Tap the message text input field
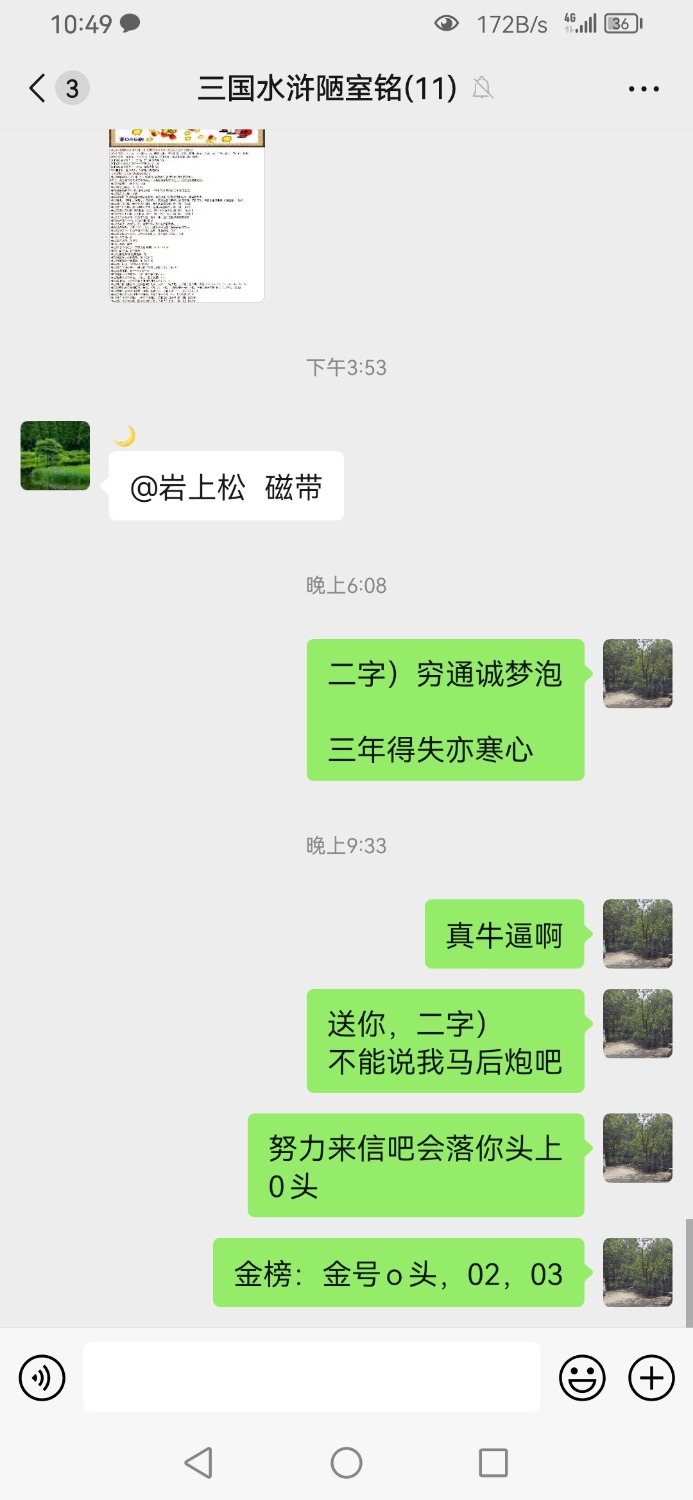 [x=311, y=1378]
